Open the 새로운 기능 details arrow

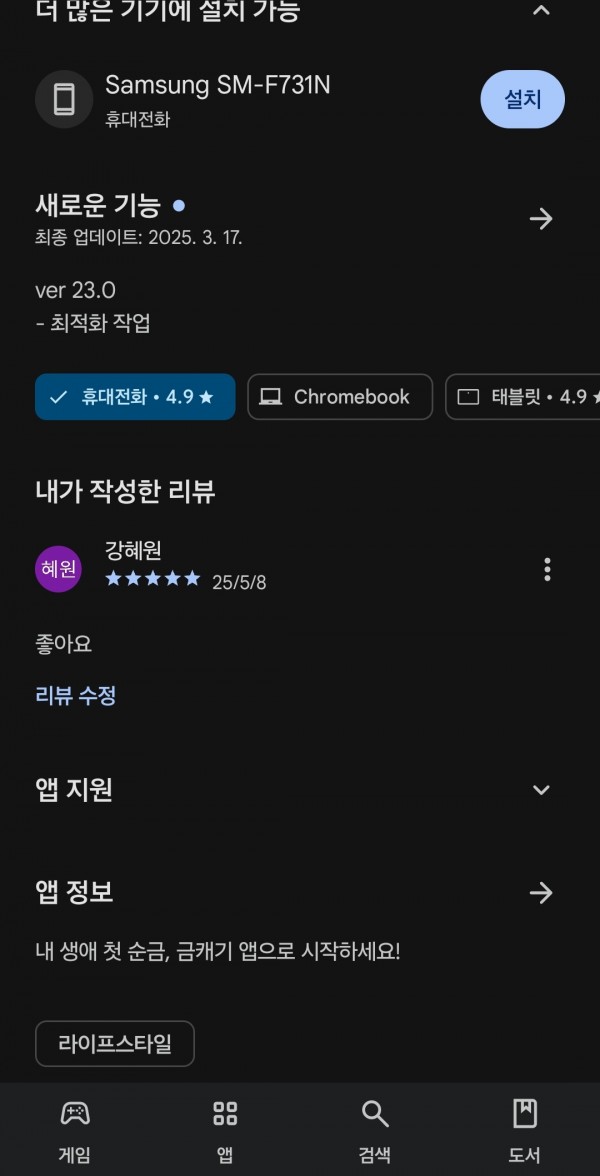click(x=541, y=219)
